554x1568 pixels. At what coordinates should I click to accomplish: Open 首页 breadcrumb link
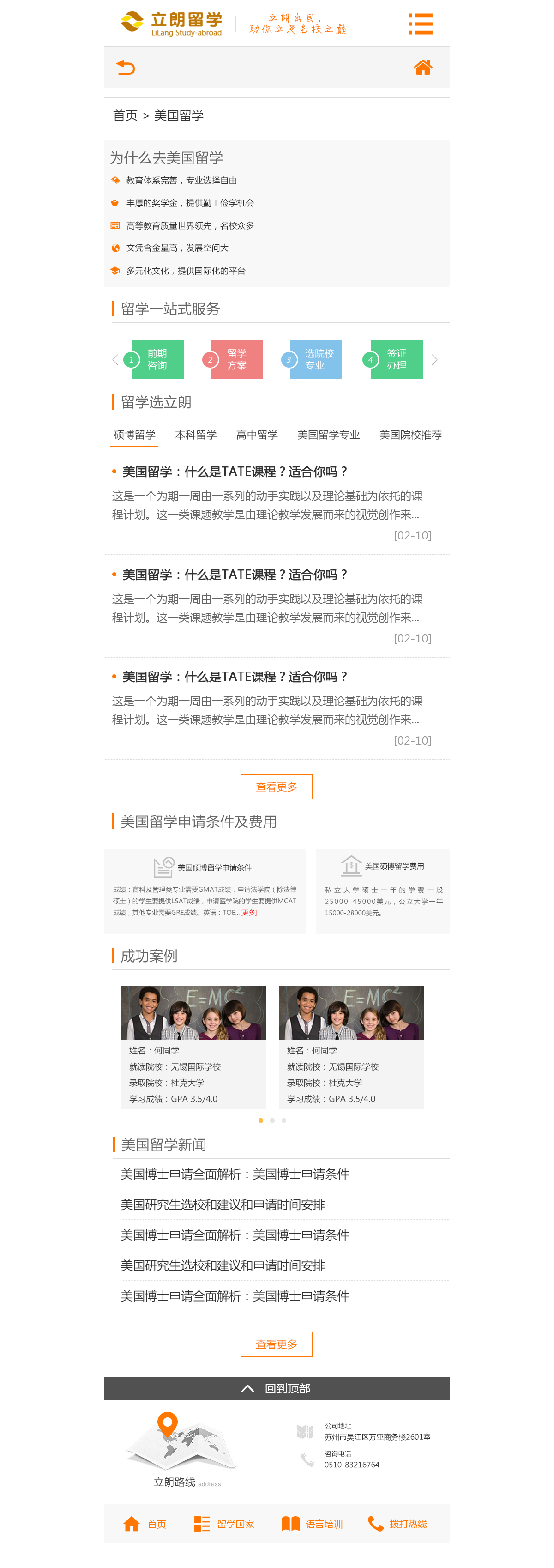[x=125, y=115]
